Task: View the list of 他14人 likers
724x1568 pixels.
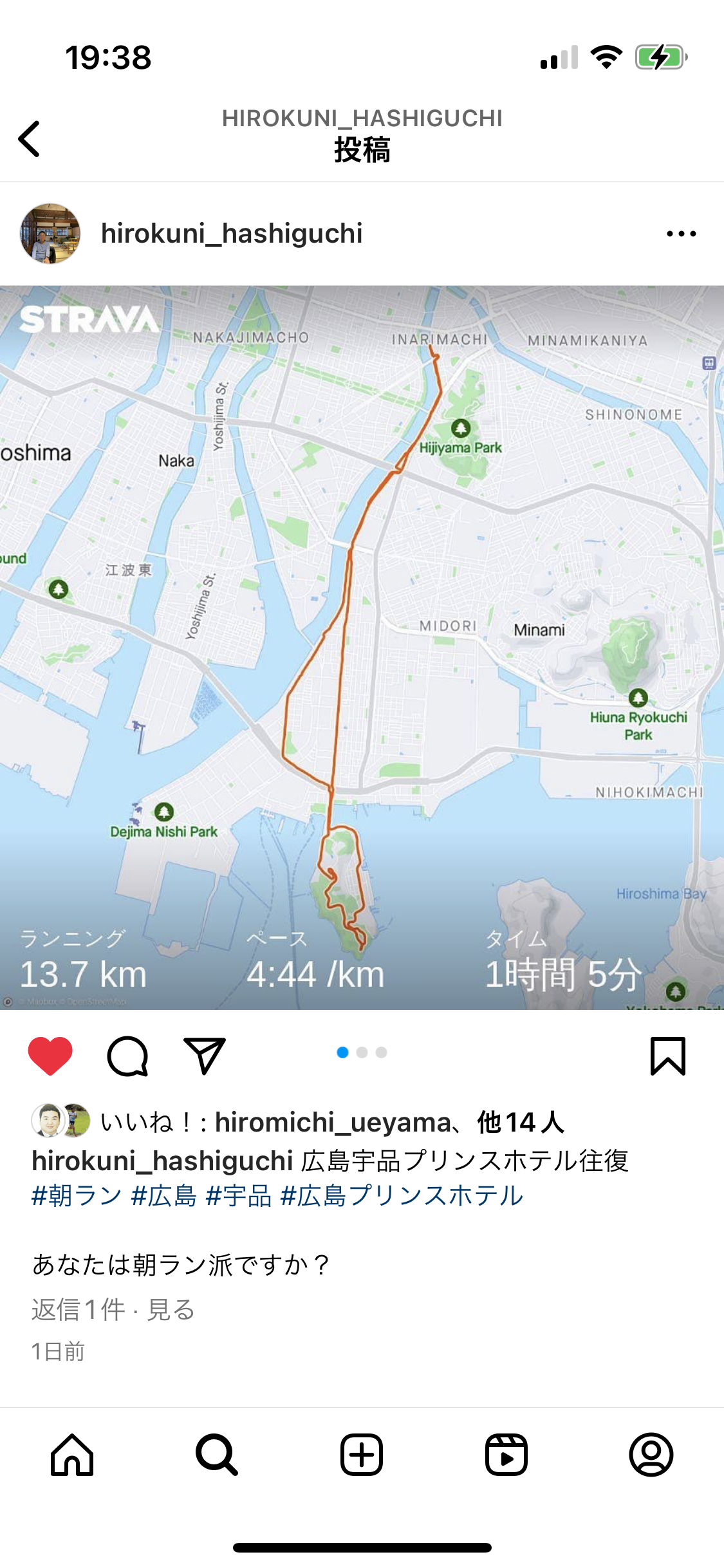Action: 520,1123
